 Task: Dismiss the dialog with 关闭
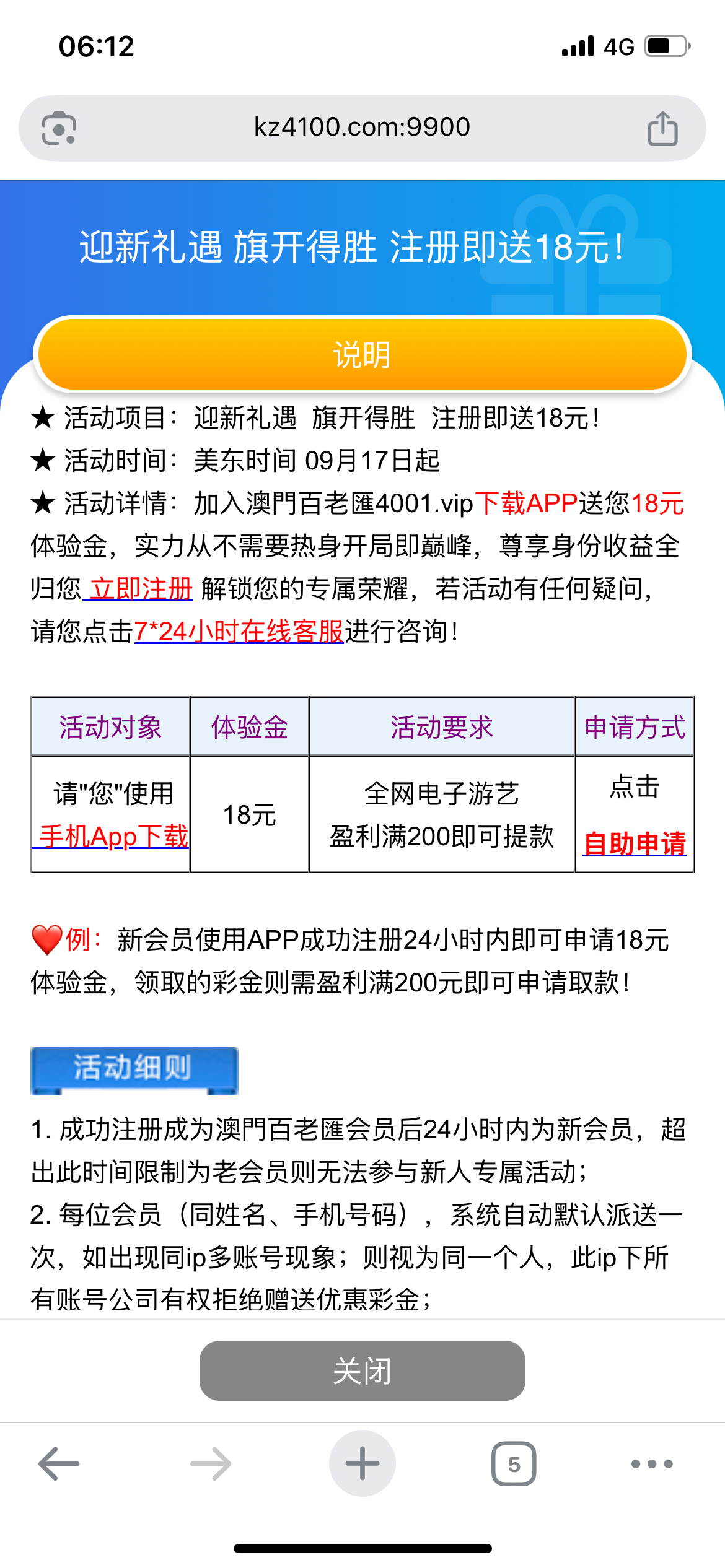pyautogui.click(x=362, y=1370)
